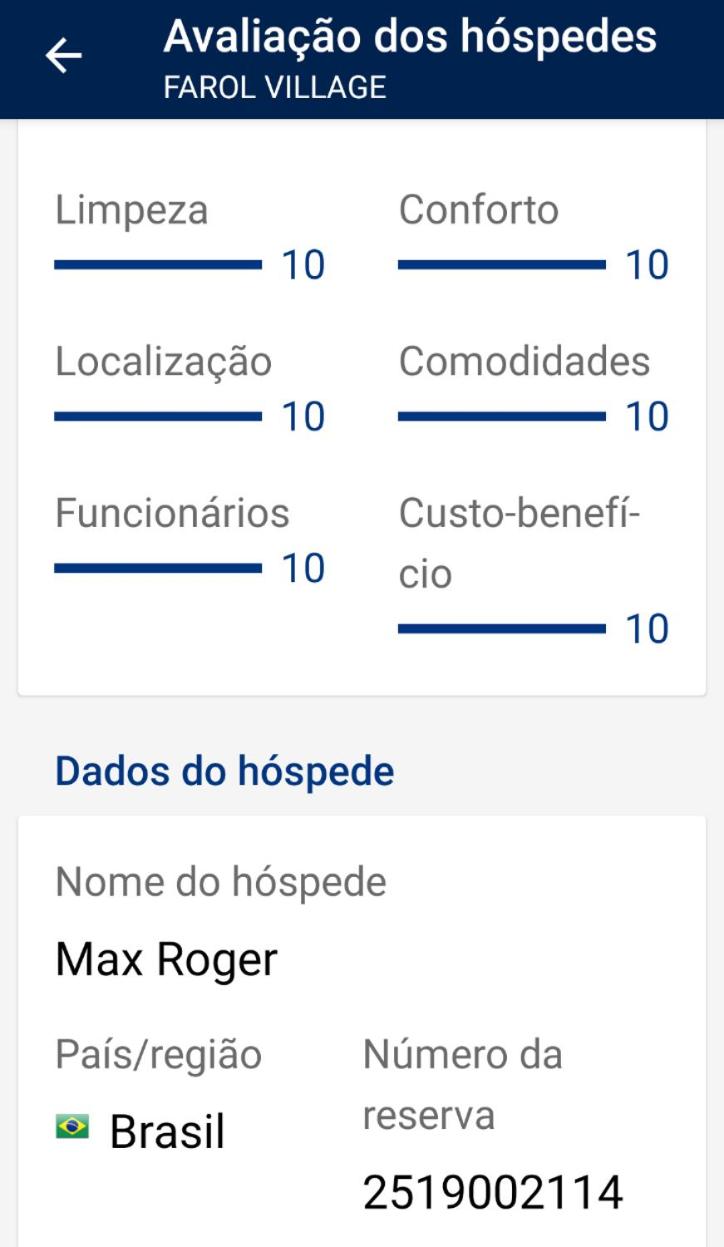Go back using the header arrow

coord(63,57)
